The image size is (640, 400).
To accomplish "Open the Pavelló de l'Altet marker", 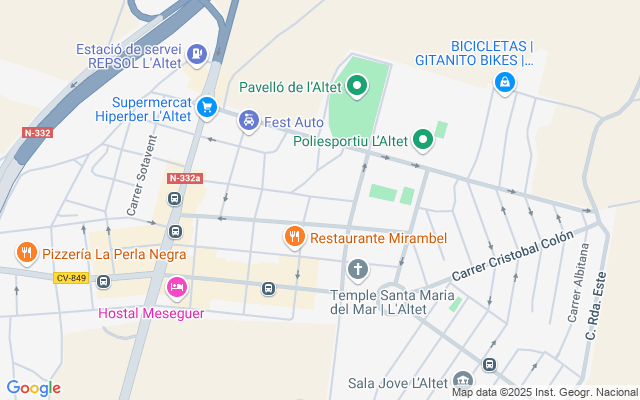I will pos(357,87).
